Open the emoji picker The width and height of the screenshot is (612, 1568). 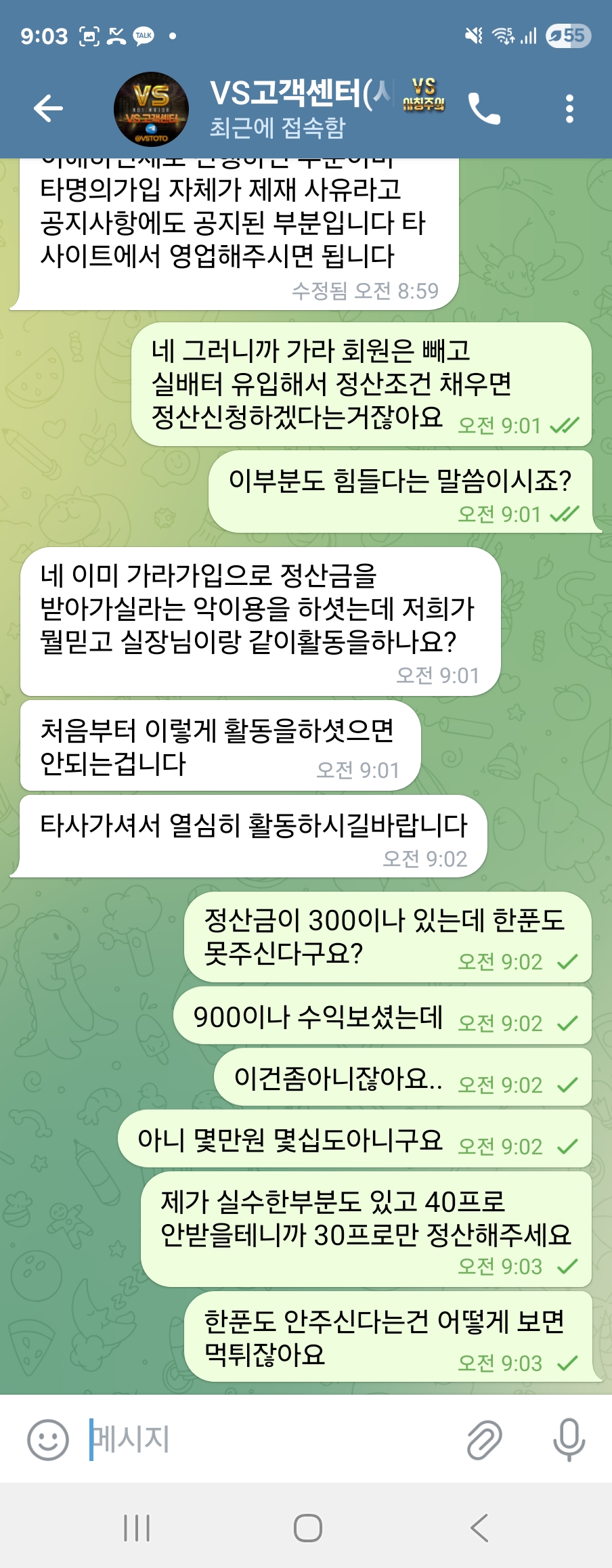47,1439
